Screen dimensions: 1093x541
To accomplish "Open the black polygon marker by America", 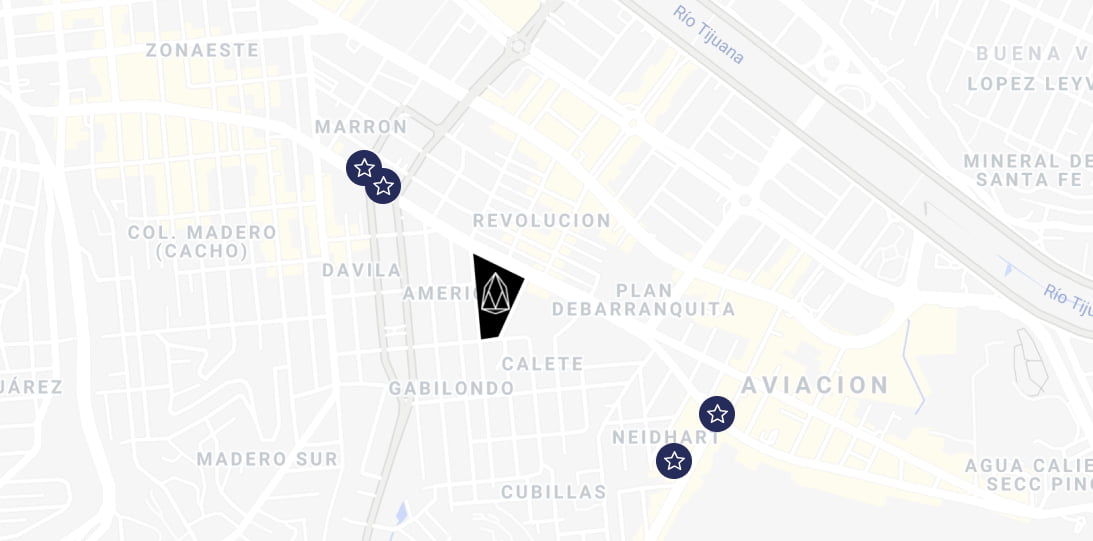I will pos(495,297).
